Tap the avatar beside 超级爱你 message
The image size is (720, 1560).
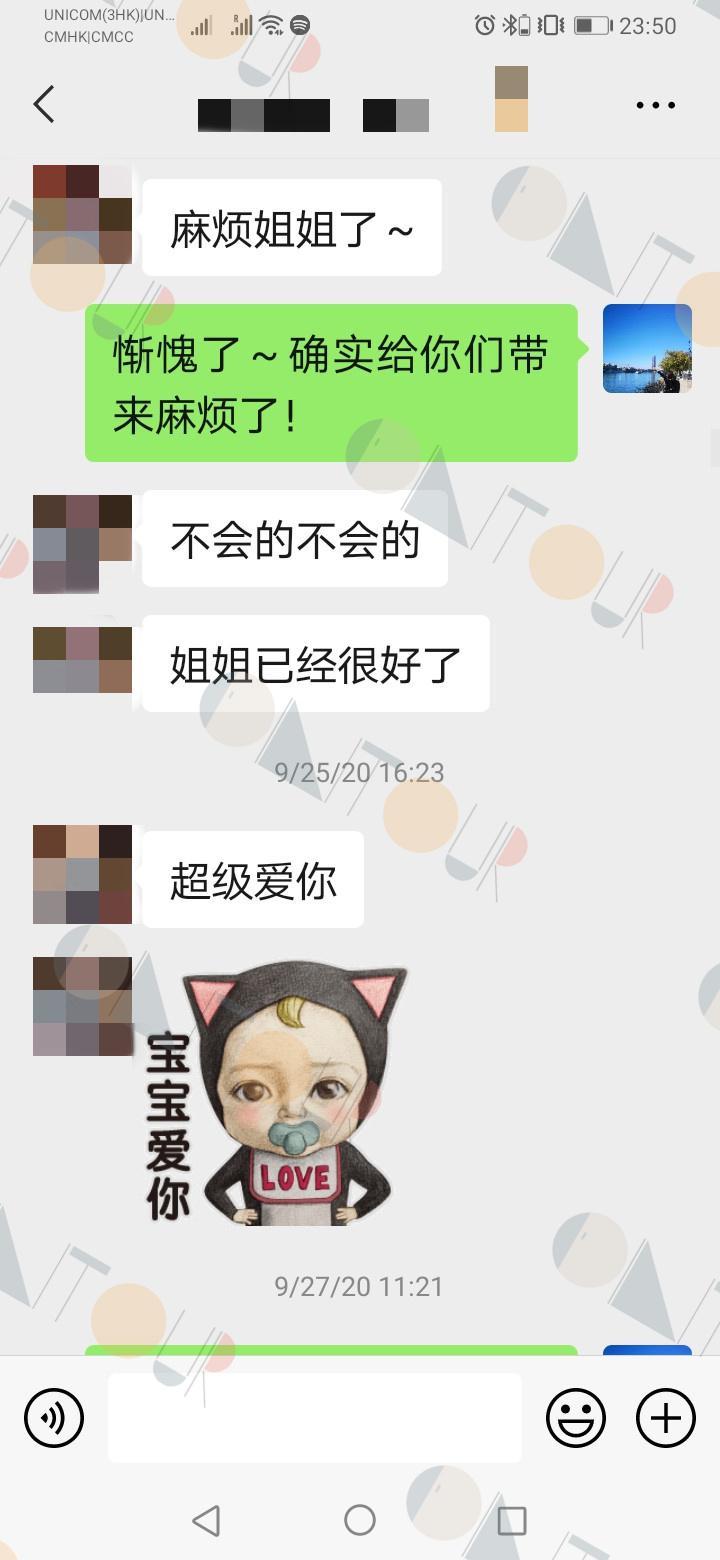click(82, 874)
